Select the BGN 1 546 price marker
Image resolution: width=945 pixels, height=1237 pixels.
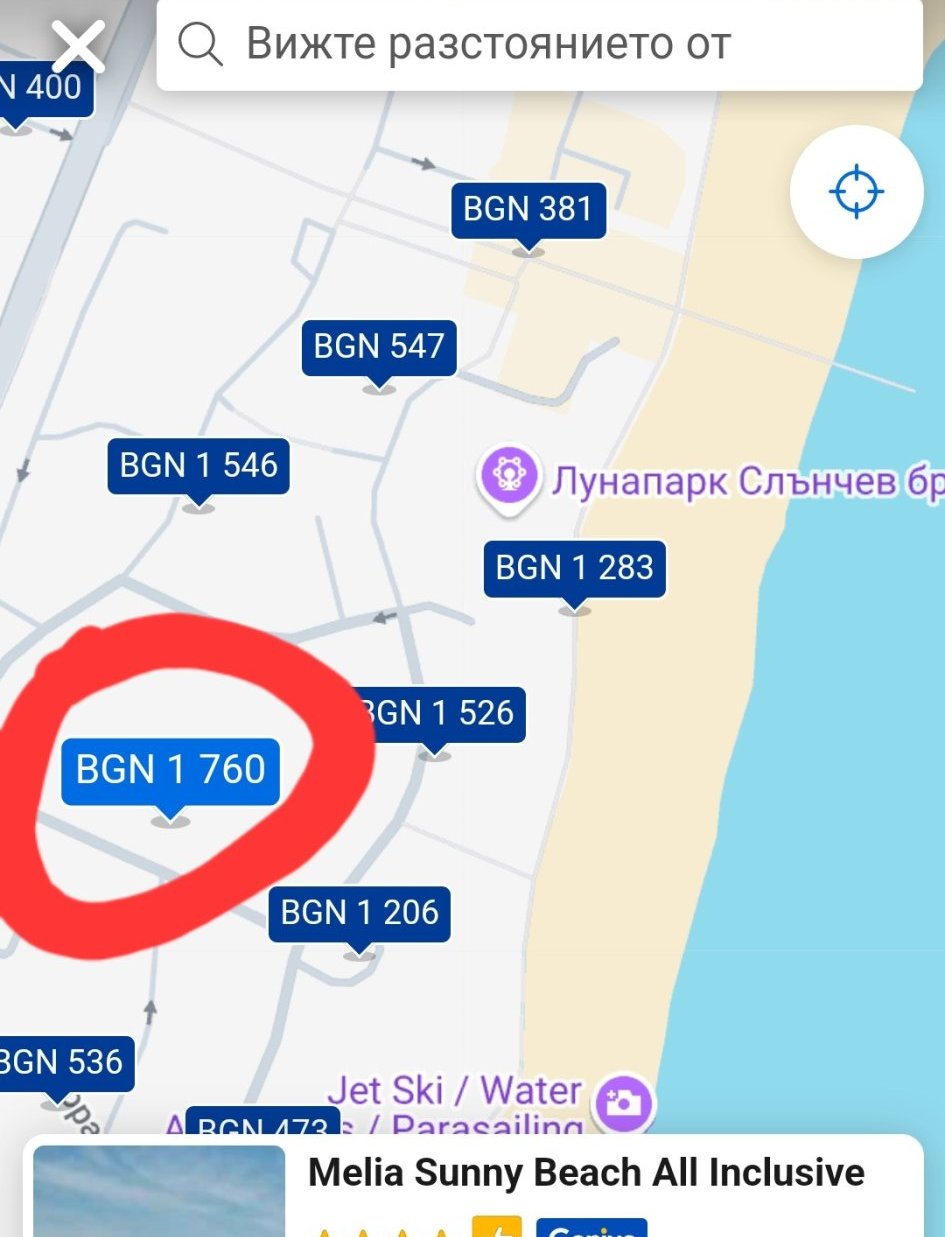pyautogui.click(x=199, y=466)
